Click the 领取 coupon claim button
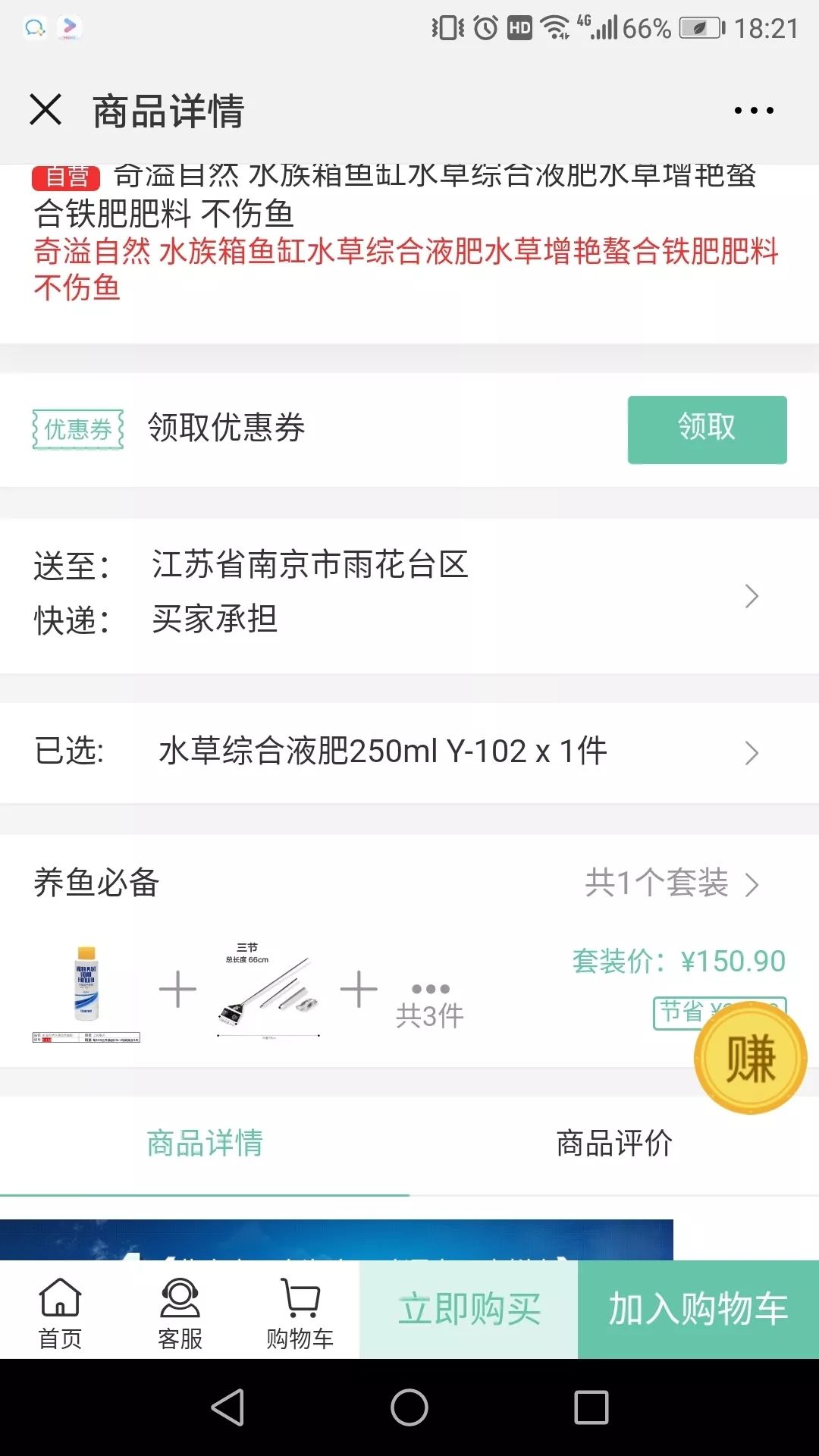The image size is (819, 1456). point(707,428)
